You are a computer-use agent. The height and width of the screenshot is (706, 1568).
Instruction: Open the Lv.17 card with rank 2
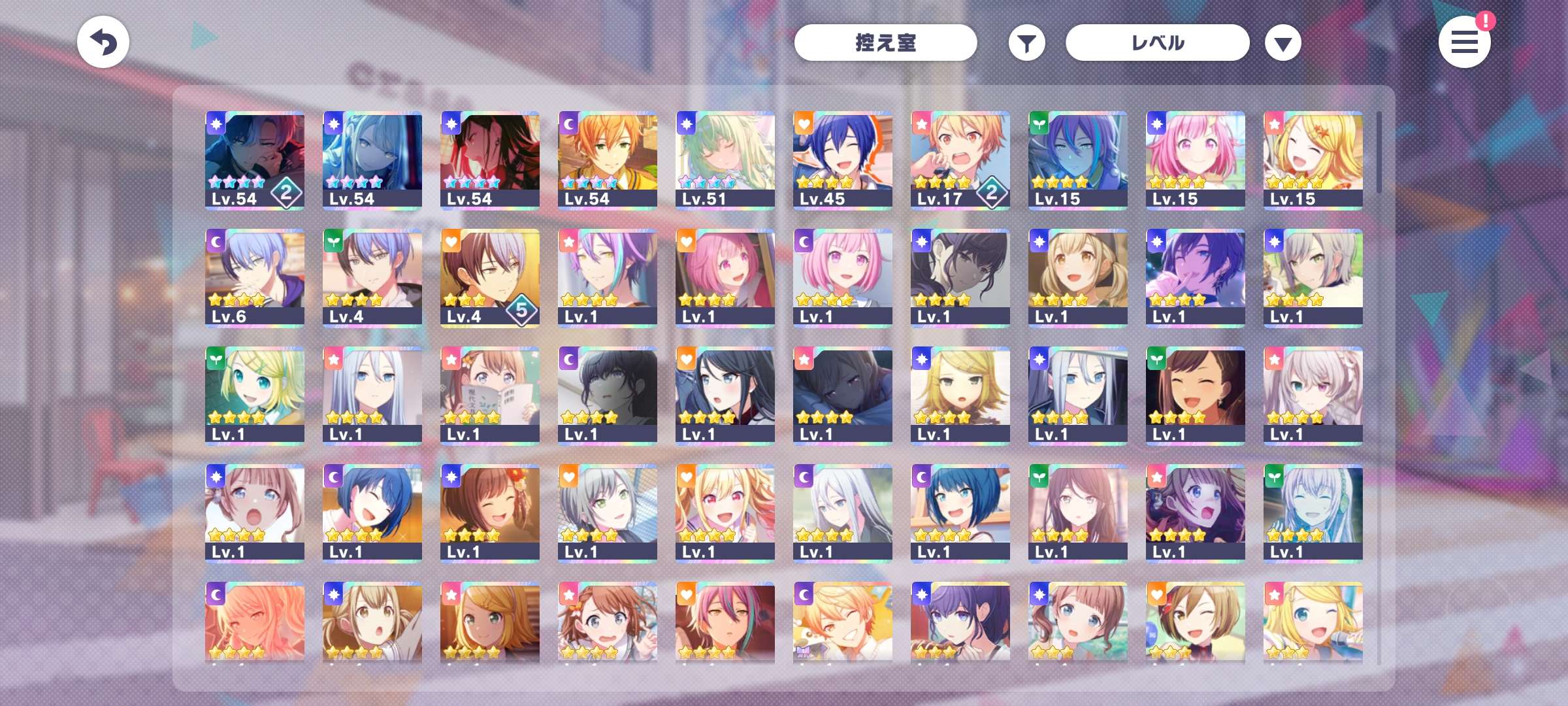click(x=960, y=160)
